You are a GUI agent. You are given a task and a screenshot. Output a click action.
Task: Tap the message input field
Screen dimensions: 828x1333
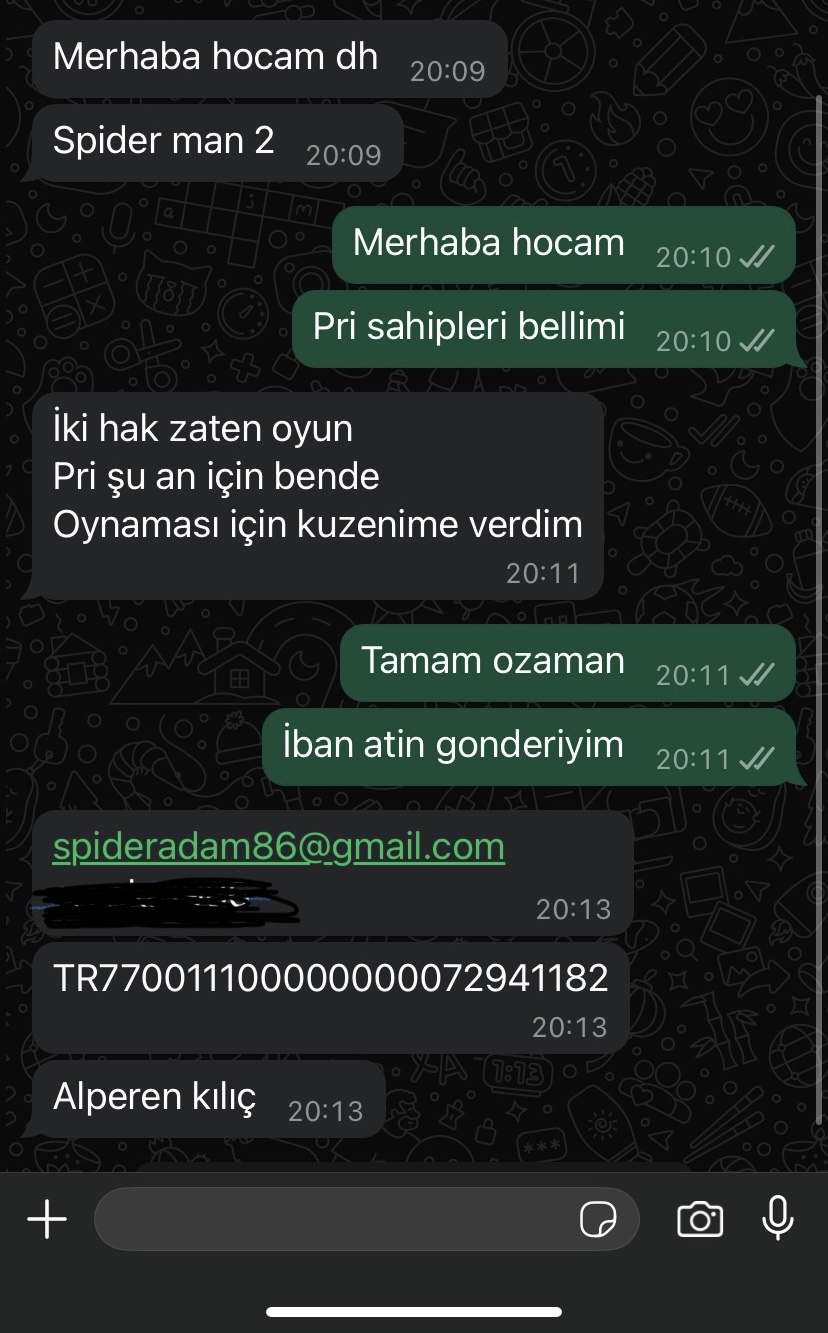366,1219
